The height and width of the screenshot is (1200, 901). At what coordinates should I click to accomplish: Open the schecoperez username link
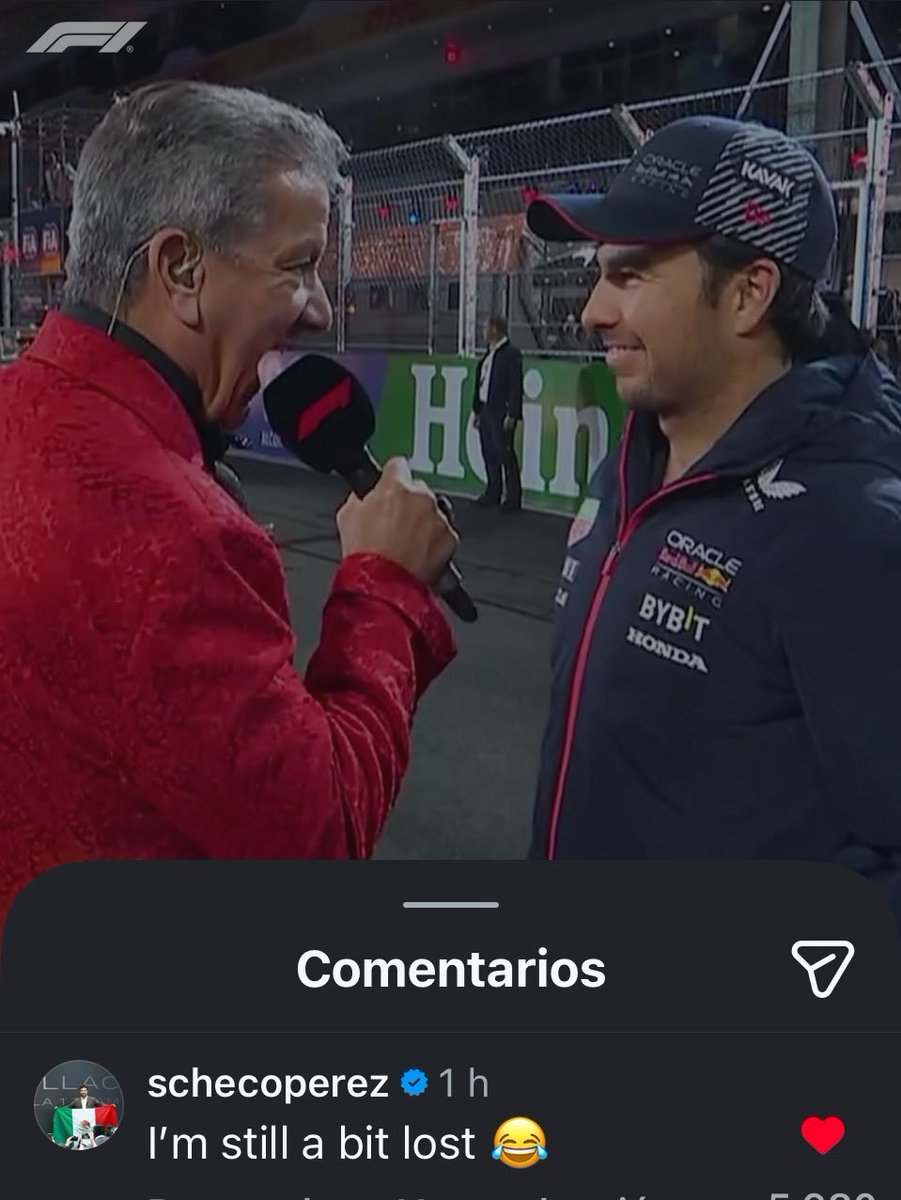tap(267, 1085)
